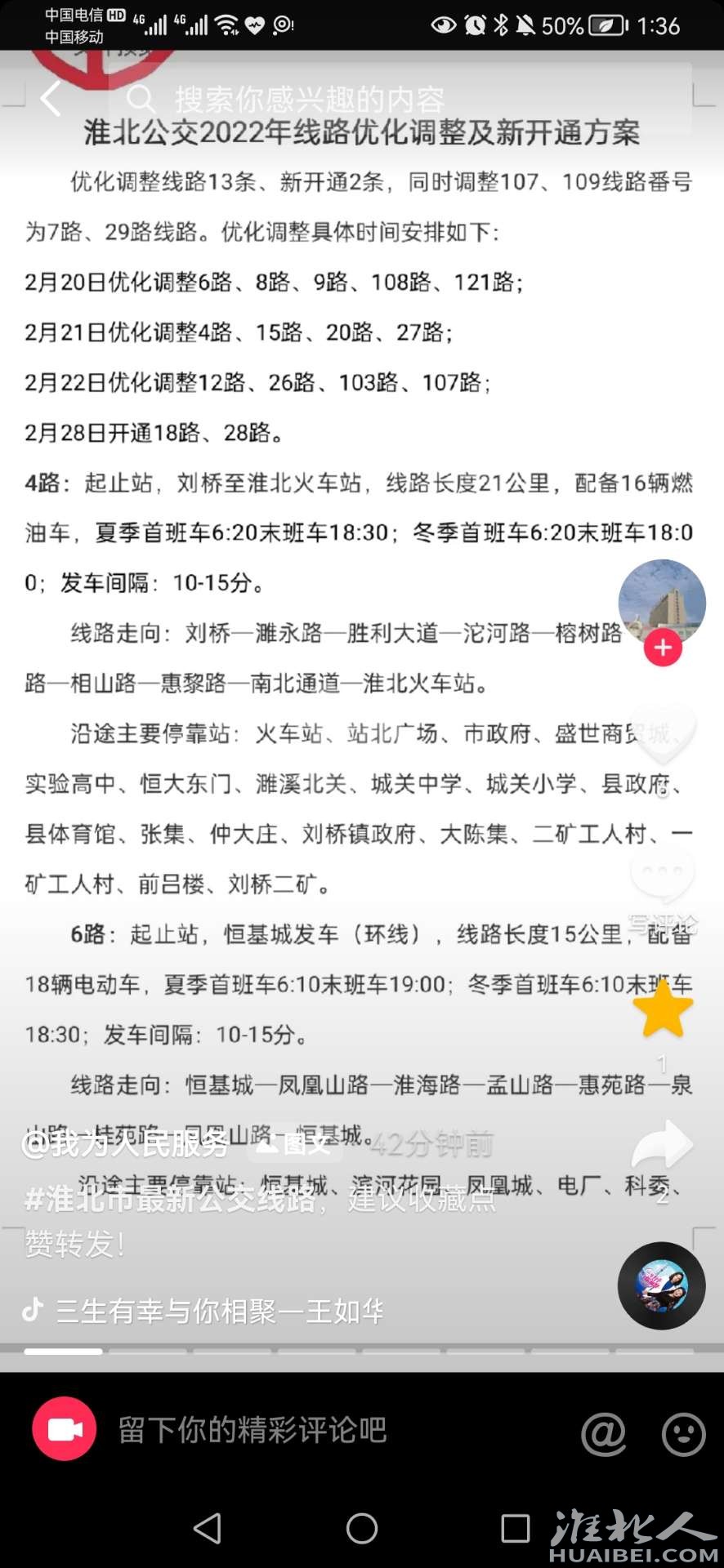724x1568 pixels.
Task: Go back using the top-left arrow
Action: [51, 99]
